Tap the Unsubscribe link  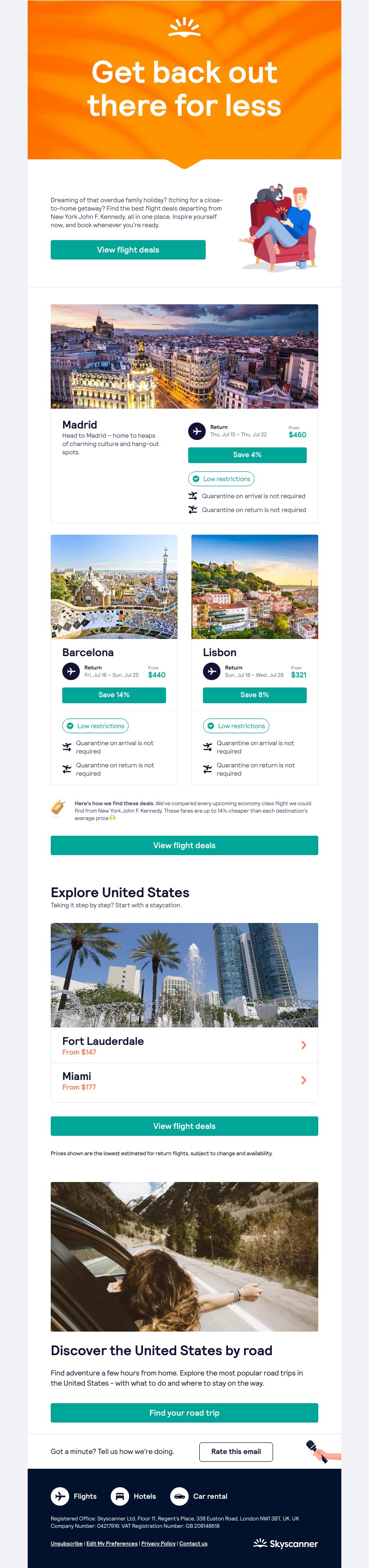[66, 1544]
